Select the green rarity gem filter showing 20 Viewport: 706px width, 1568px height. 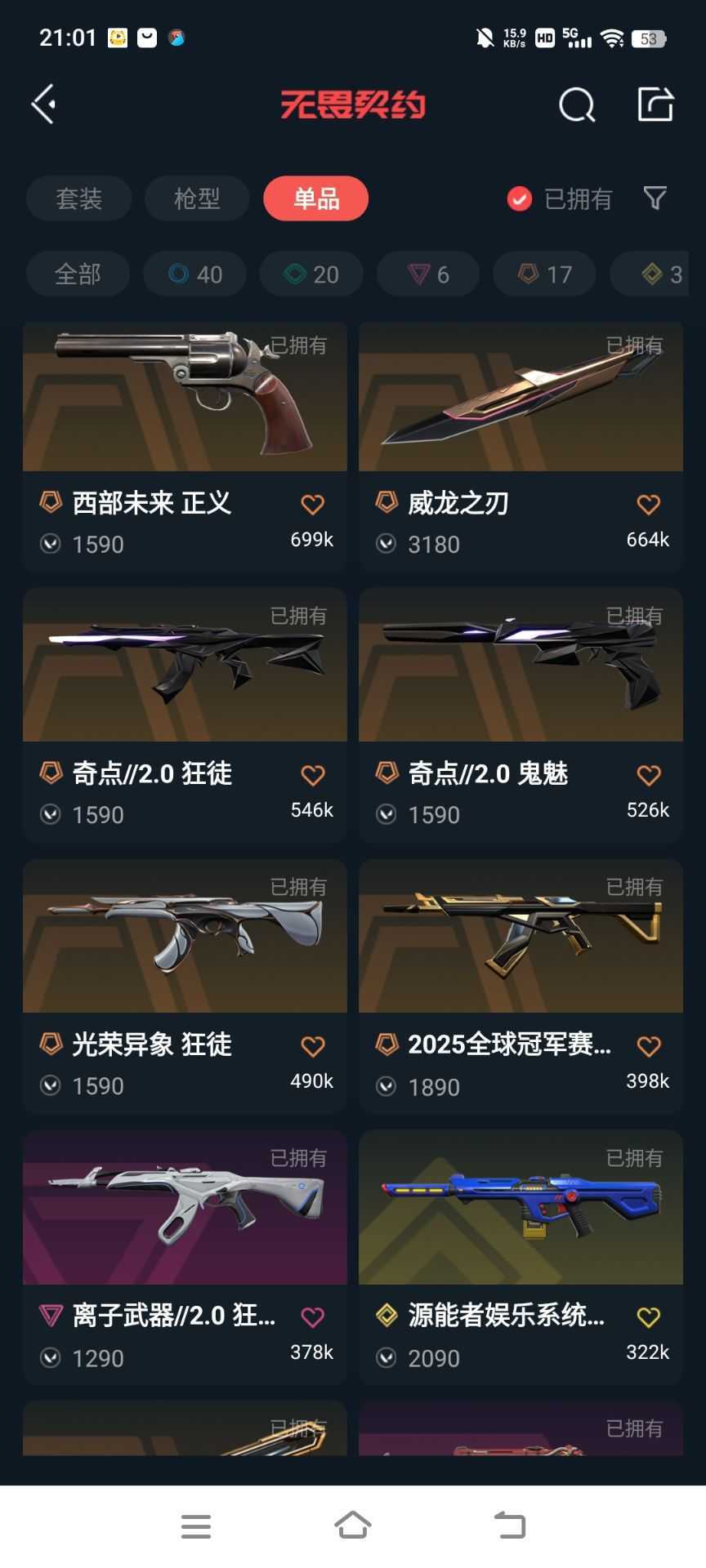coord(311,274)
